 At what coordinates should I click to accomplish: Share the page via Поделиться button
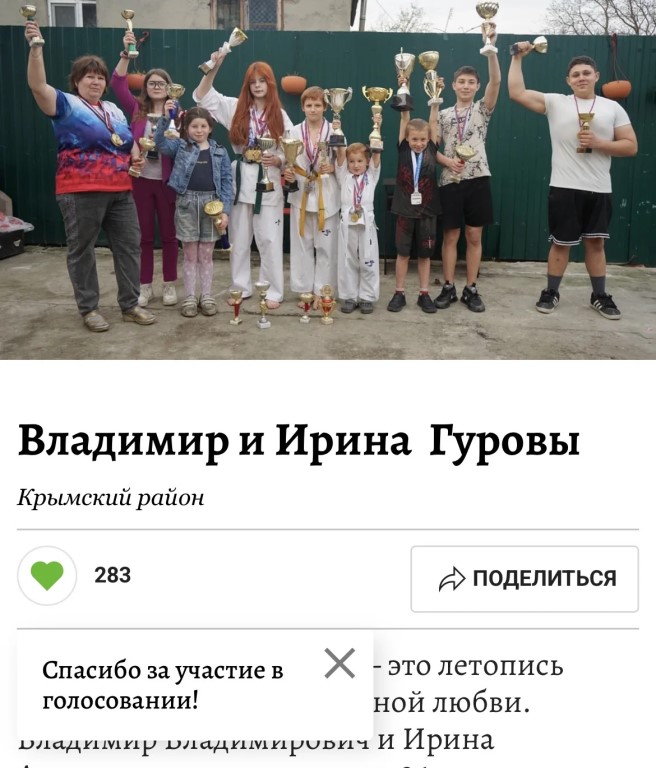(x=524, y=579)
